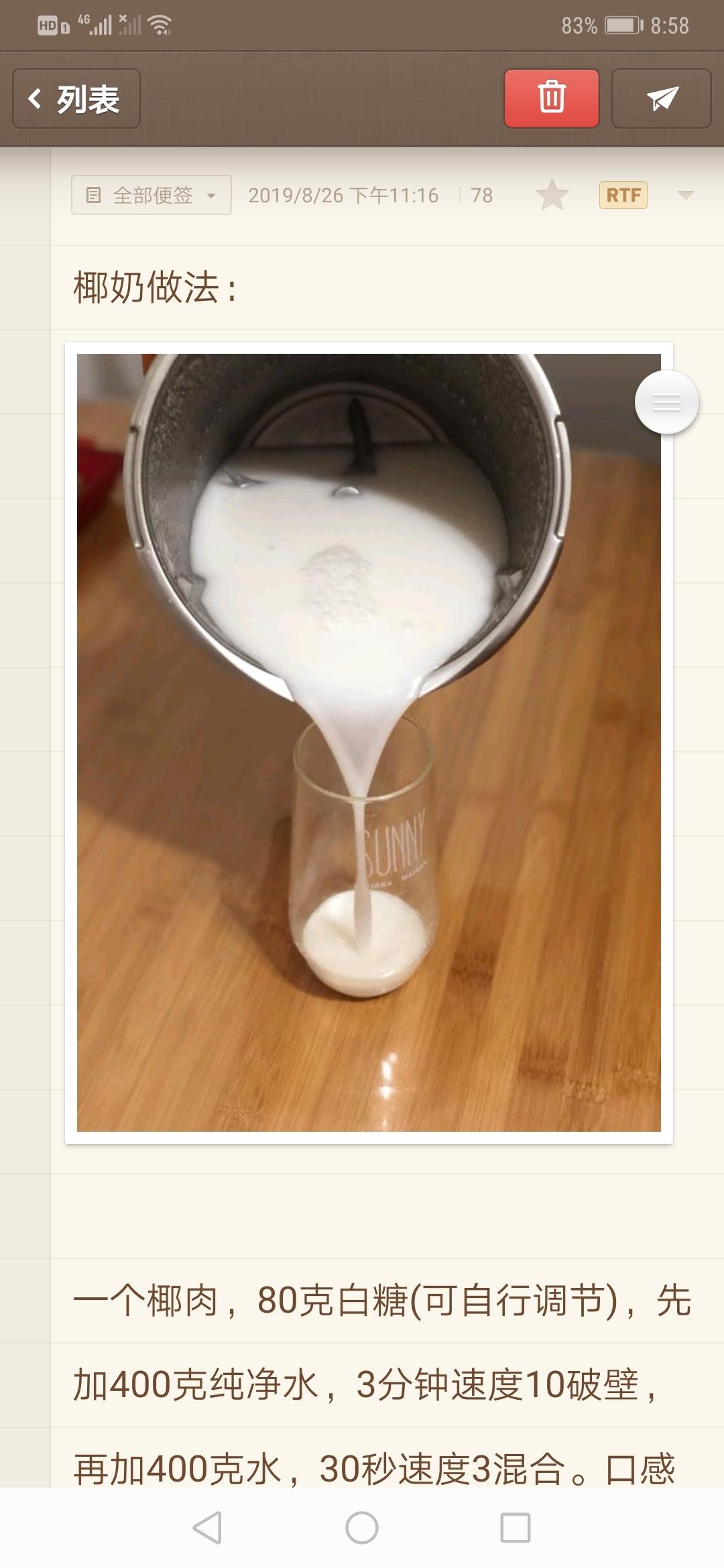Expand the 全部便签 notes dropdown
Screen dimensions: 724x1568
(x=213, y=195)
